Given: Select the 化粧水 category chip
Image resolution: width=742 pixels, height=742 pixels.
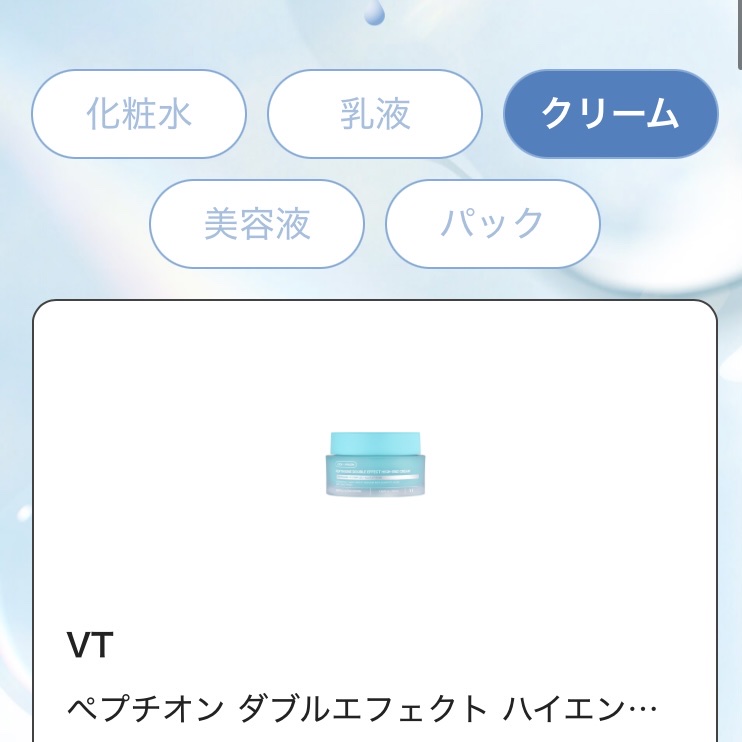Looking at the screenshot, I should 139,114.
